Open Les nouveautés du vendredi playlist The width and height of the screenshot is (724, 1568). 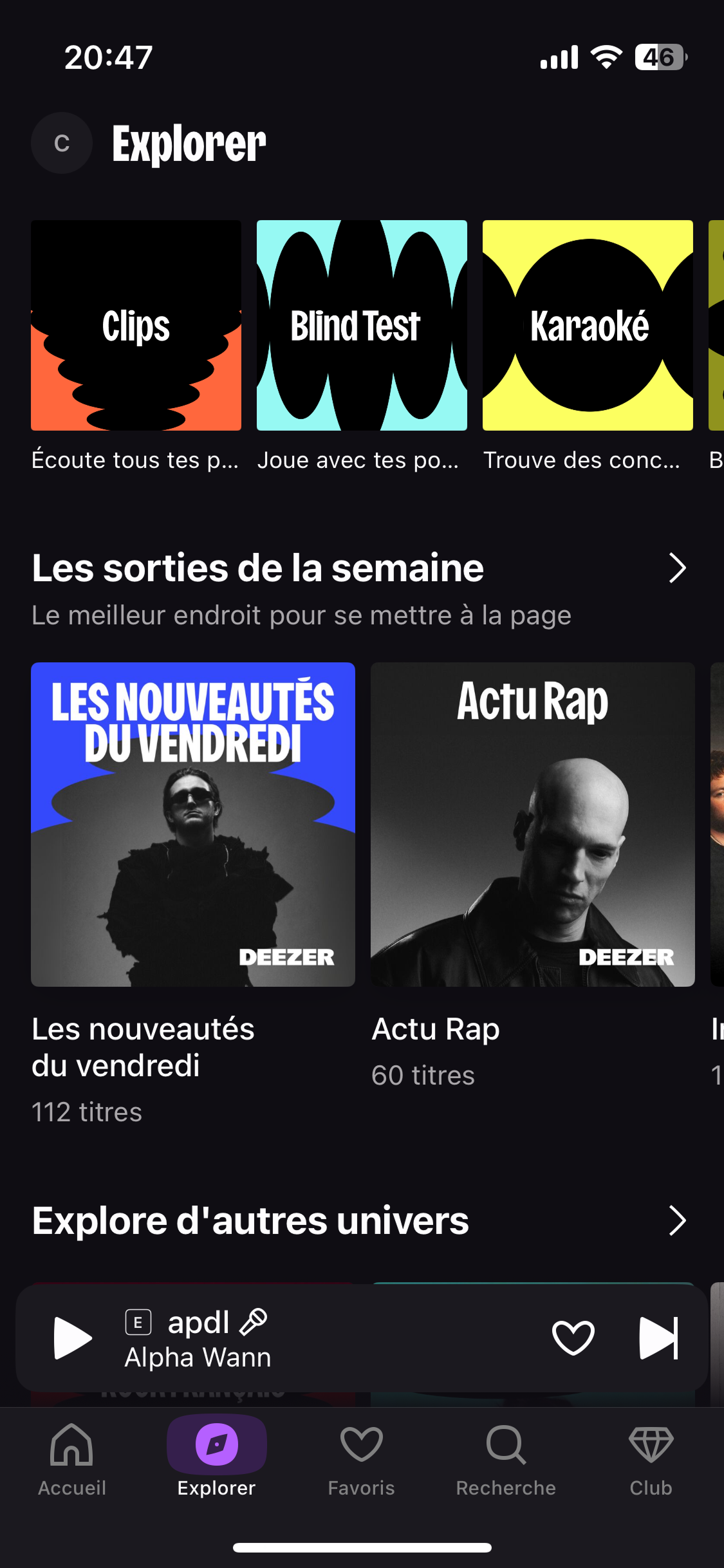point(193,824)
